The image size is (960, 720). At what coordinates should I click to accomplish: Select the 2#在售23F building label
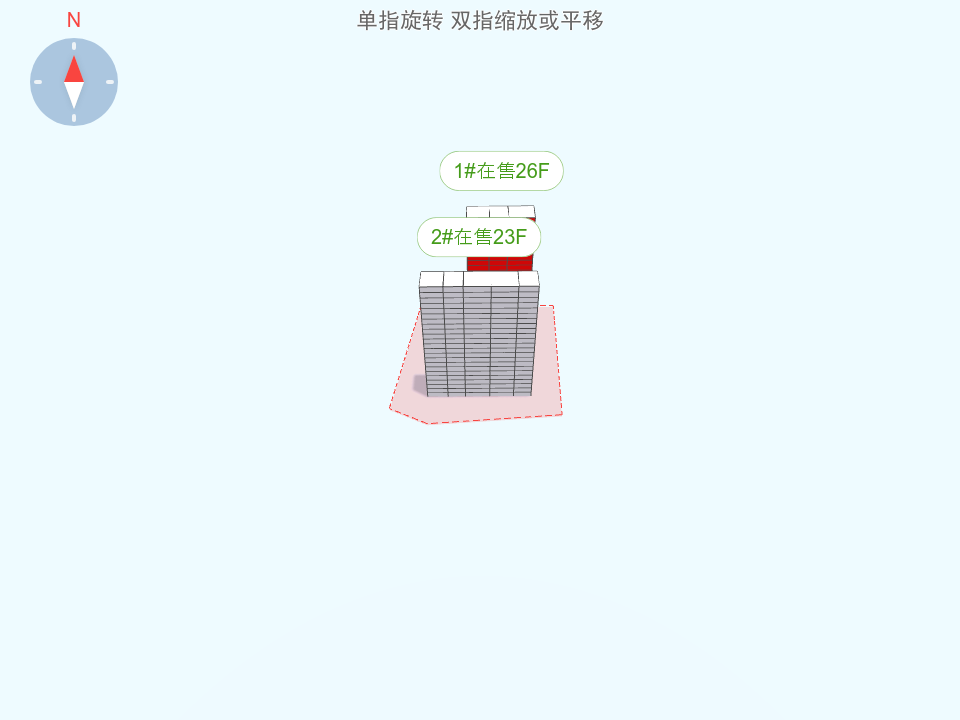coord(478,237)
